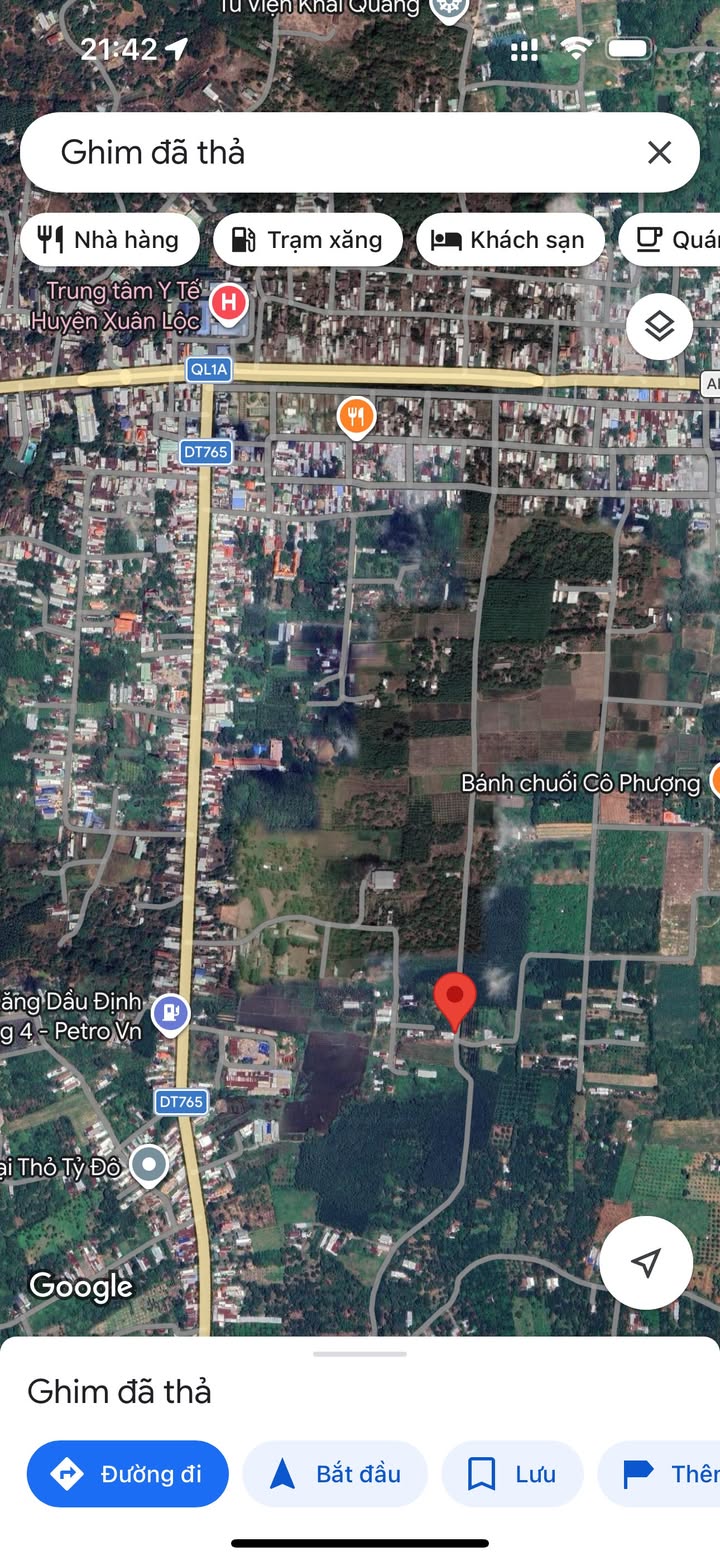The height and width of the screenshot is (1561, 720).
Task: Filter map by Nhà hàng
Action: click(x=109, y=240)
